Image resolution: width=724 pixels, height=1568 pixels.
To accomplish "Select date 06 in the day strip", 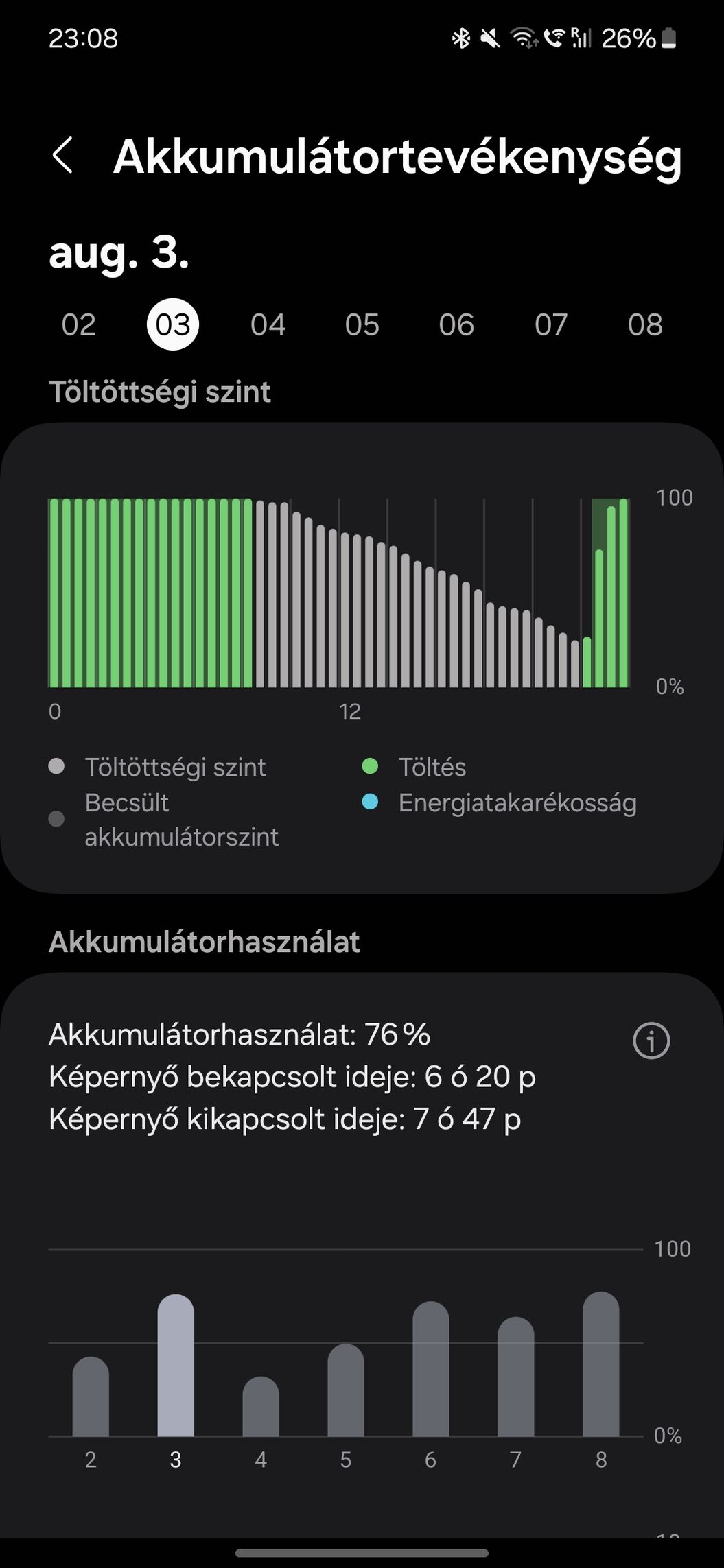I will tap(456, 324).
